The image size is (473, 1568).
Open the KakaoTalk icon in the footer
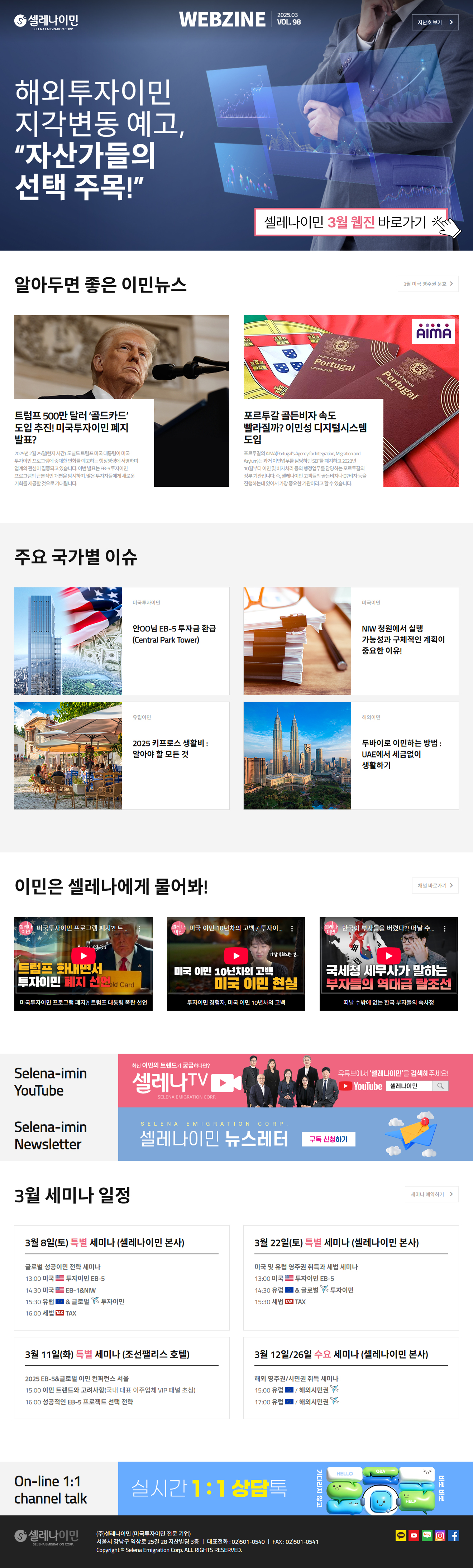pyautogui.click(x=401, y=1535)
